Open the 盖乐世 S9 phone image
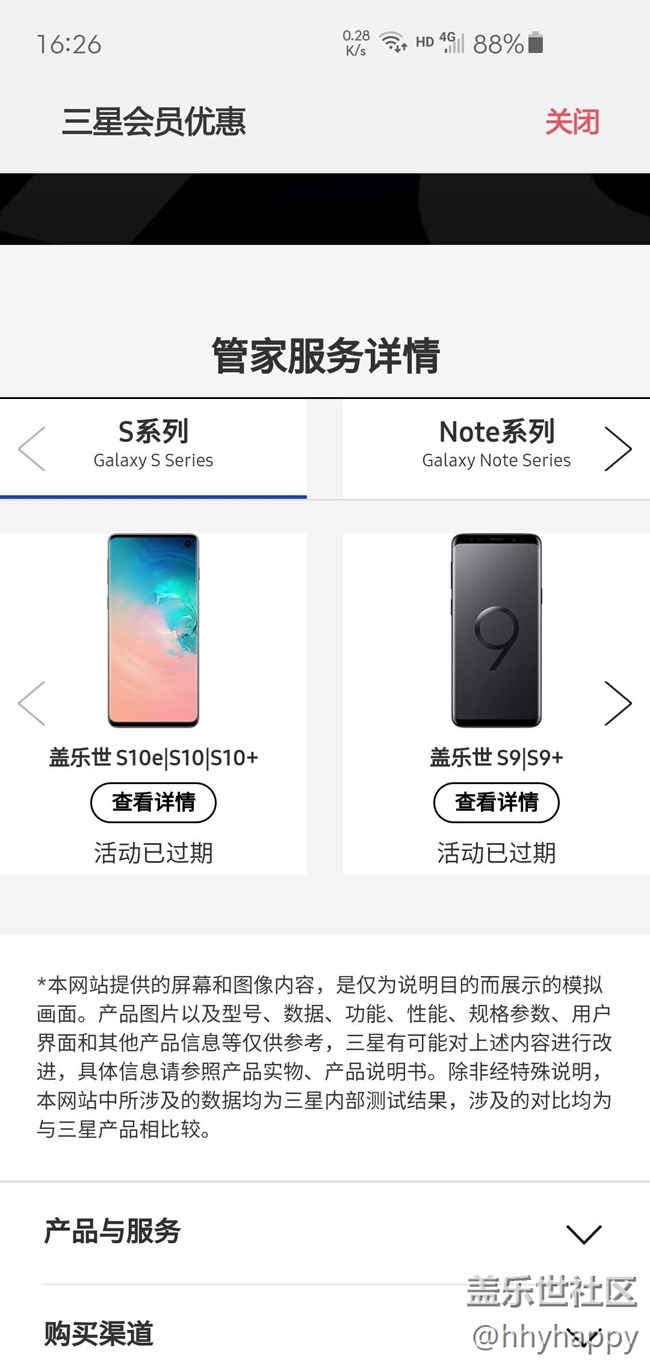Image resolution: width=650 pixels, height=1372 pixels. [x=496, y=631]
